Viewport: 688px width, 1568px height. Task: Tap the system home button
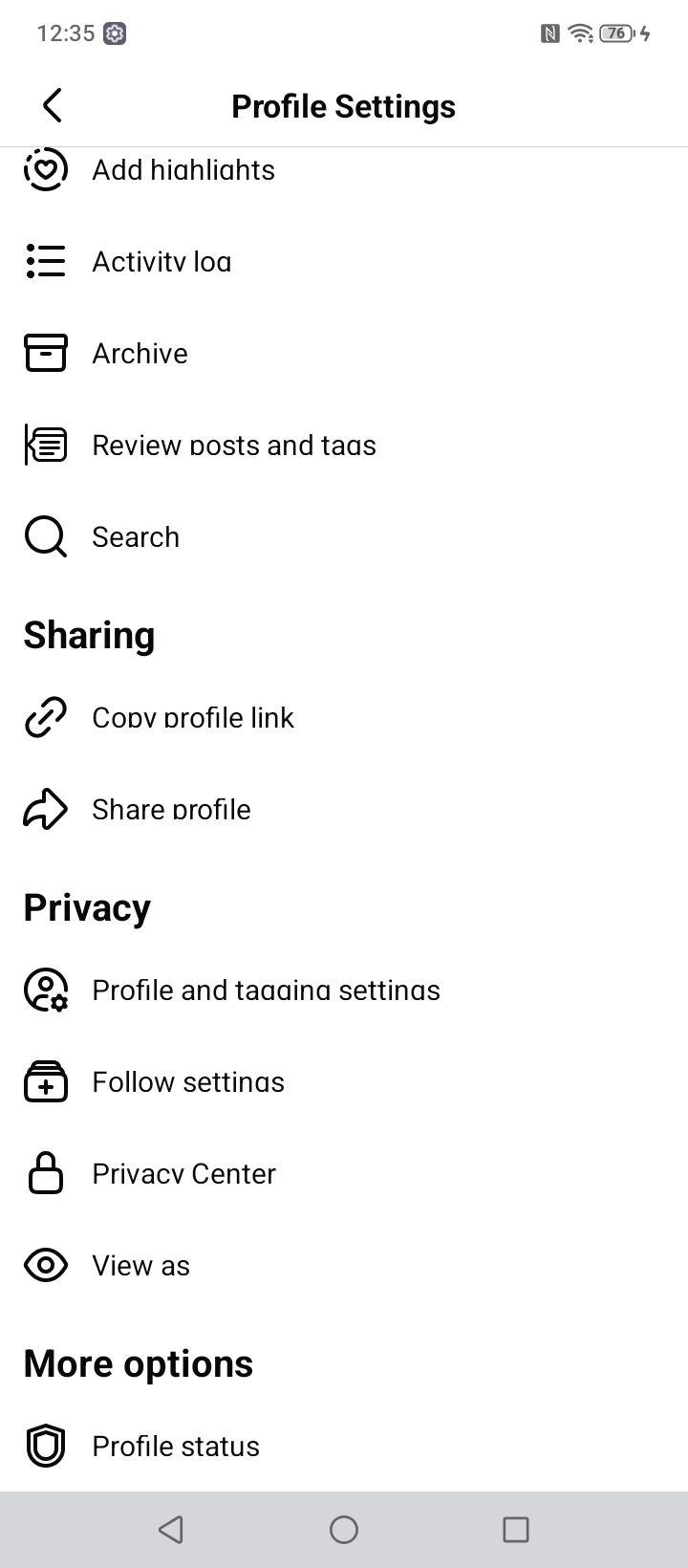pos(344,1530)
